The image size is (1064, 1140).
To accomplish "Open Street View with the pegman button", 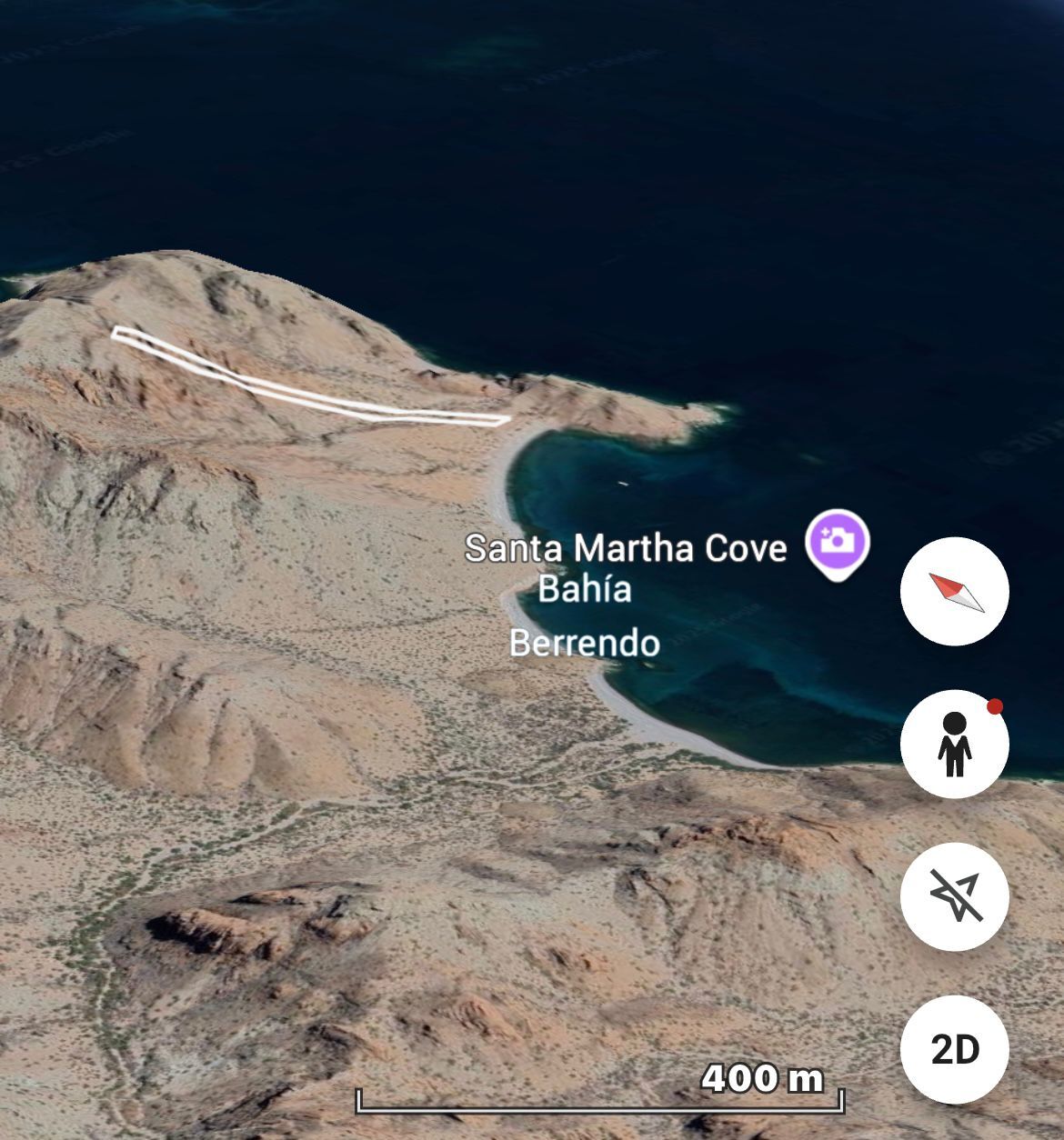I will click(x=954, y=745).
